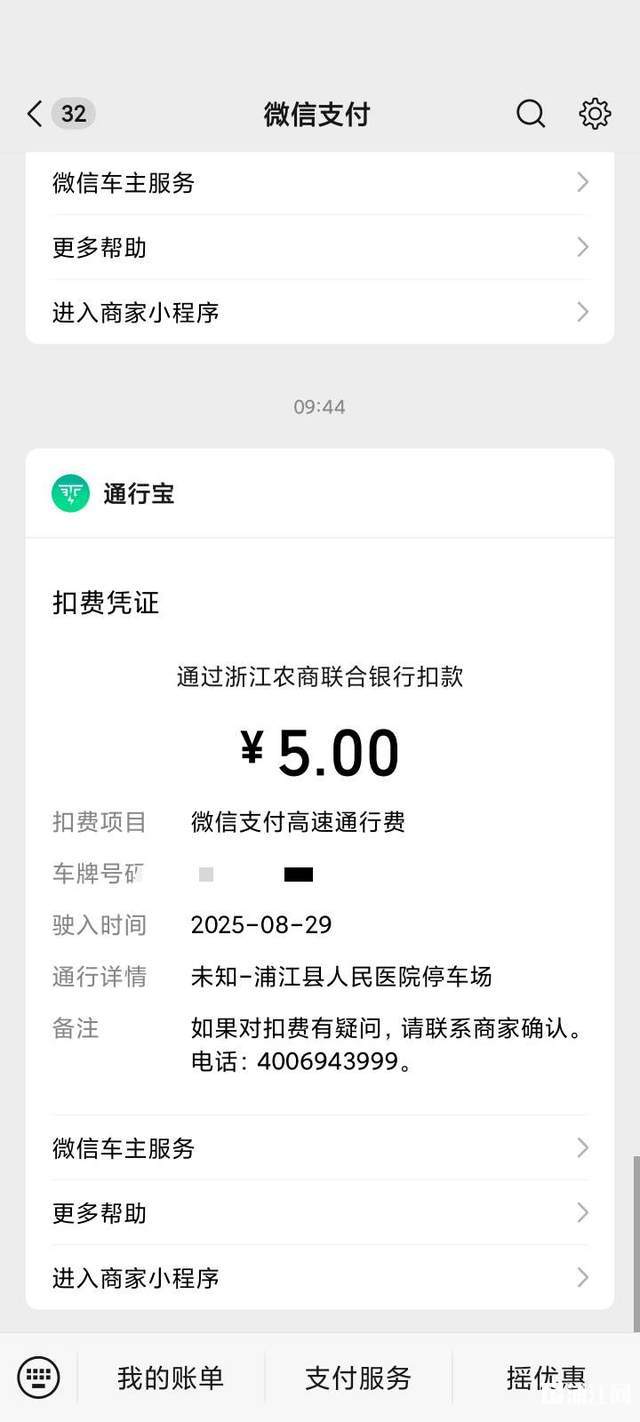Select 进入商家小程序 in the 扣费凭证 card
Screen dimensions: 640x1422
pyautogui.click(x=320, y=1278)
